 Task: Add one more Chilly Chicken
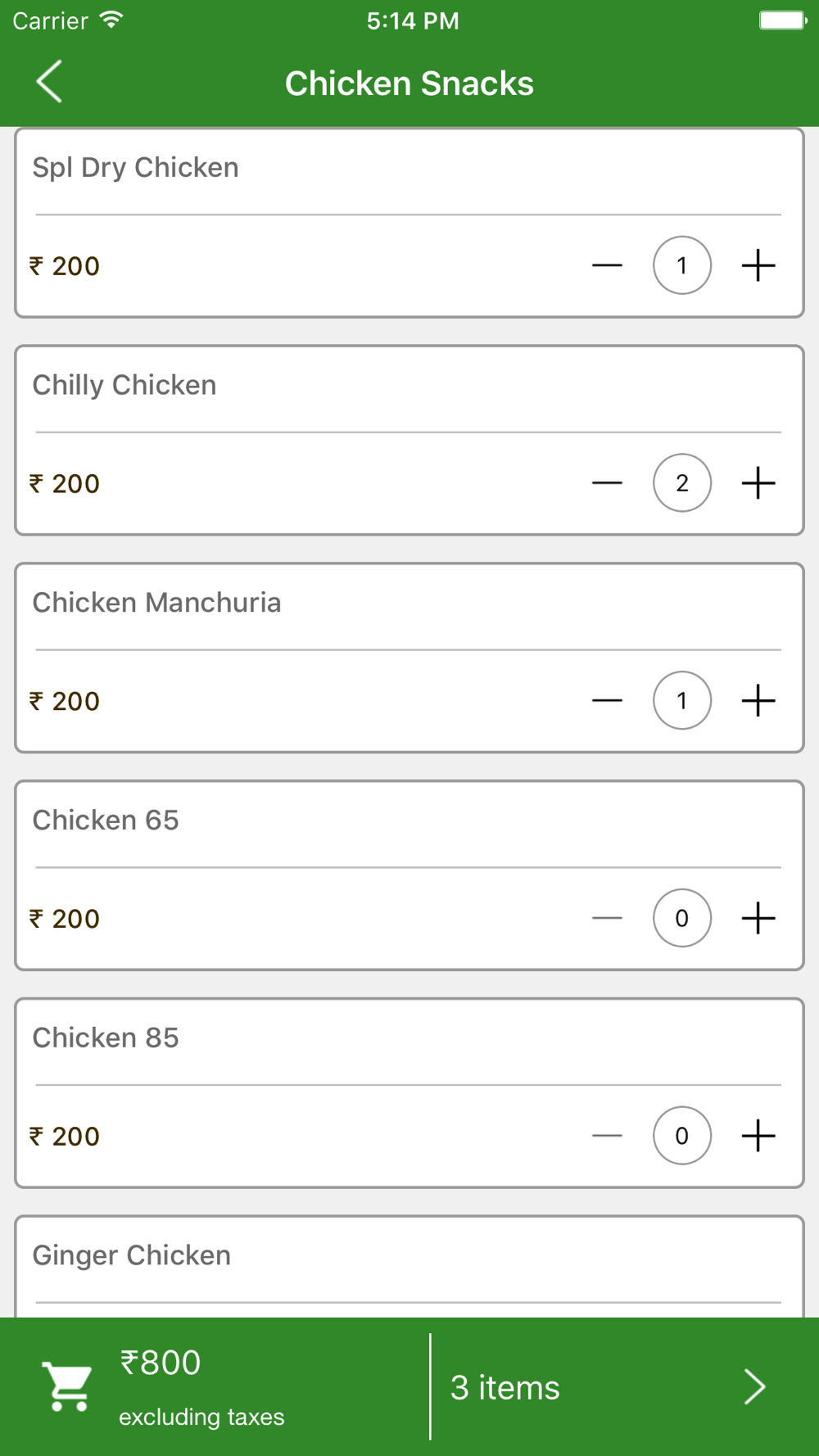pyautogui.click(x=758, y=483)
